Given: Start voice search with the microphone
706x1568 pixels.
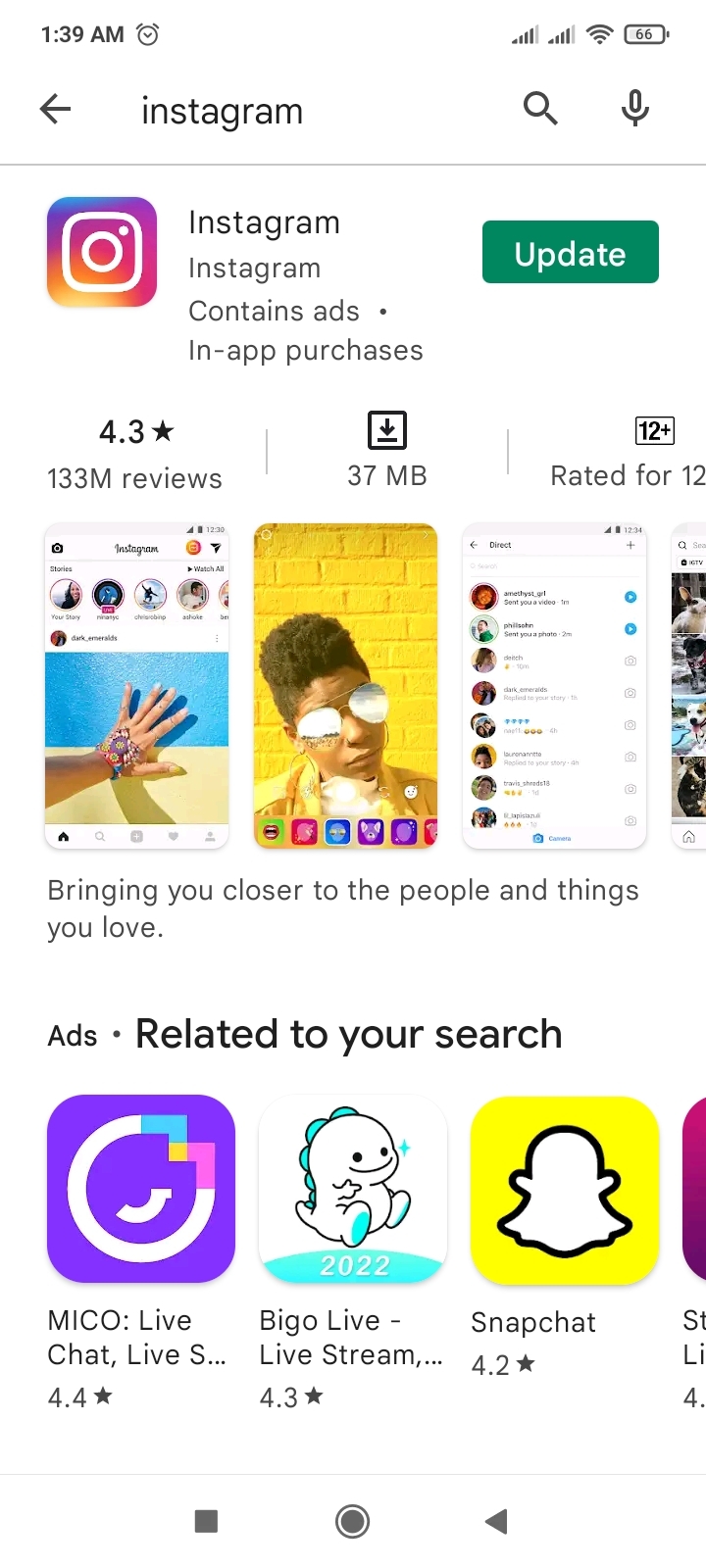Looking at the screenshot, I should [x=634, y=109].
